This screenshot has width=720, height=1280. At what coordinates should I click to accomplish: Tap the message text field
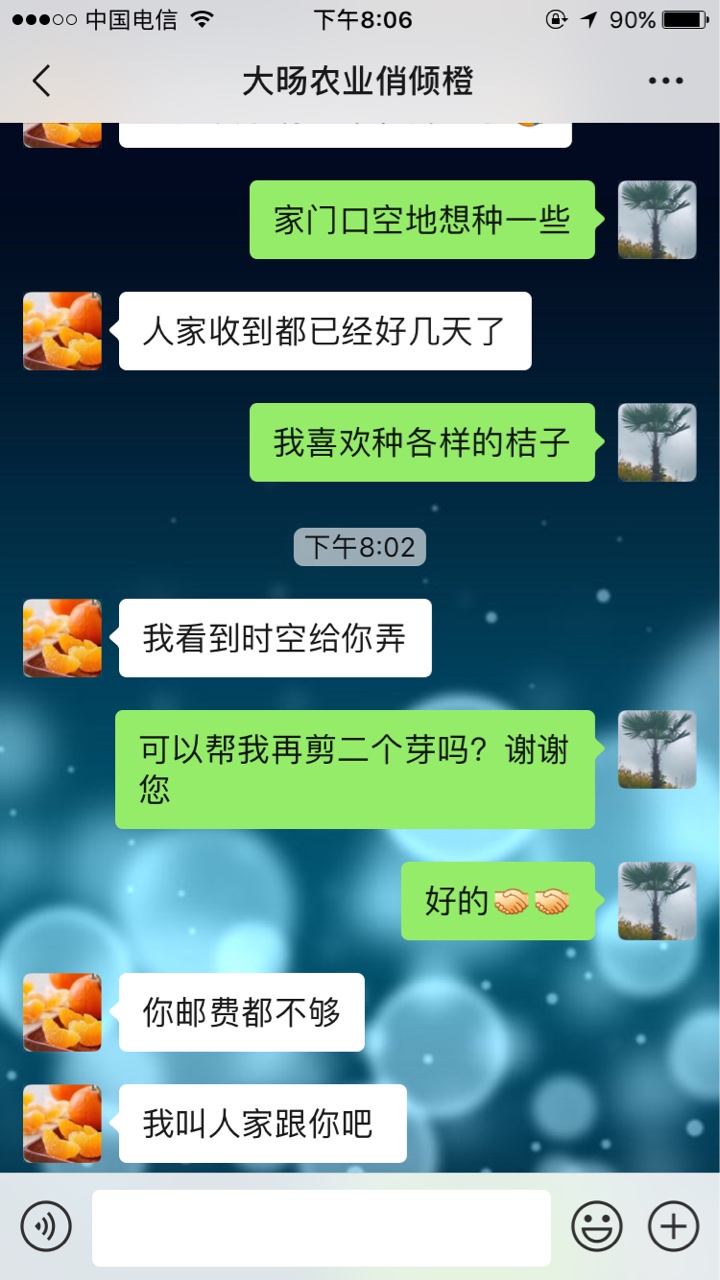pos(321,1228)
